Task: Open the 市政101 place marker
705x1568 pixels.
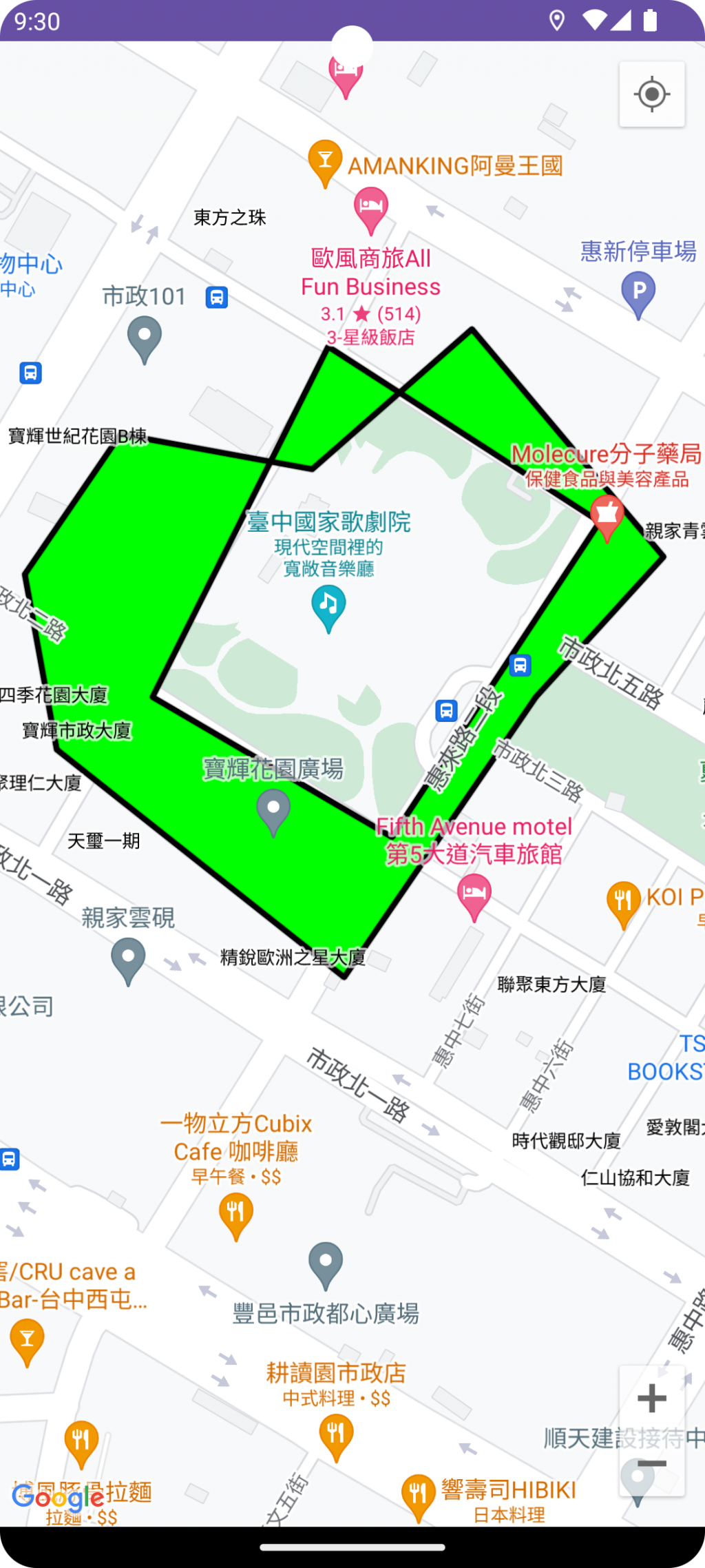Action: pyautogui.click(x=145, y=338)
